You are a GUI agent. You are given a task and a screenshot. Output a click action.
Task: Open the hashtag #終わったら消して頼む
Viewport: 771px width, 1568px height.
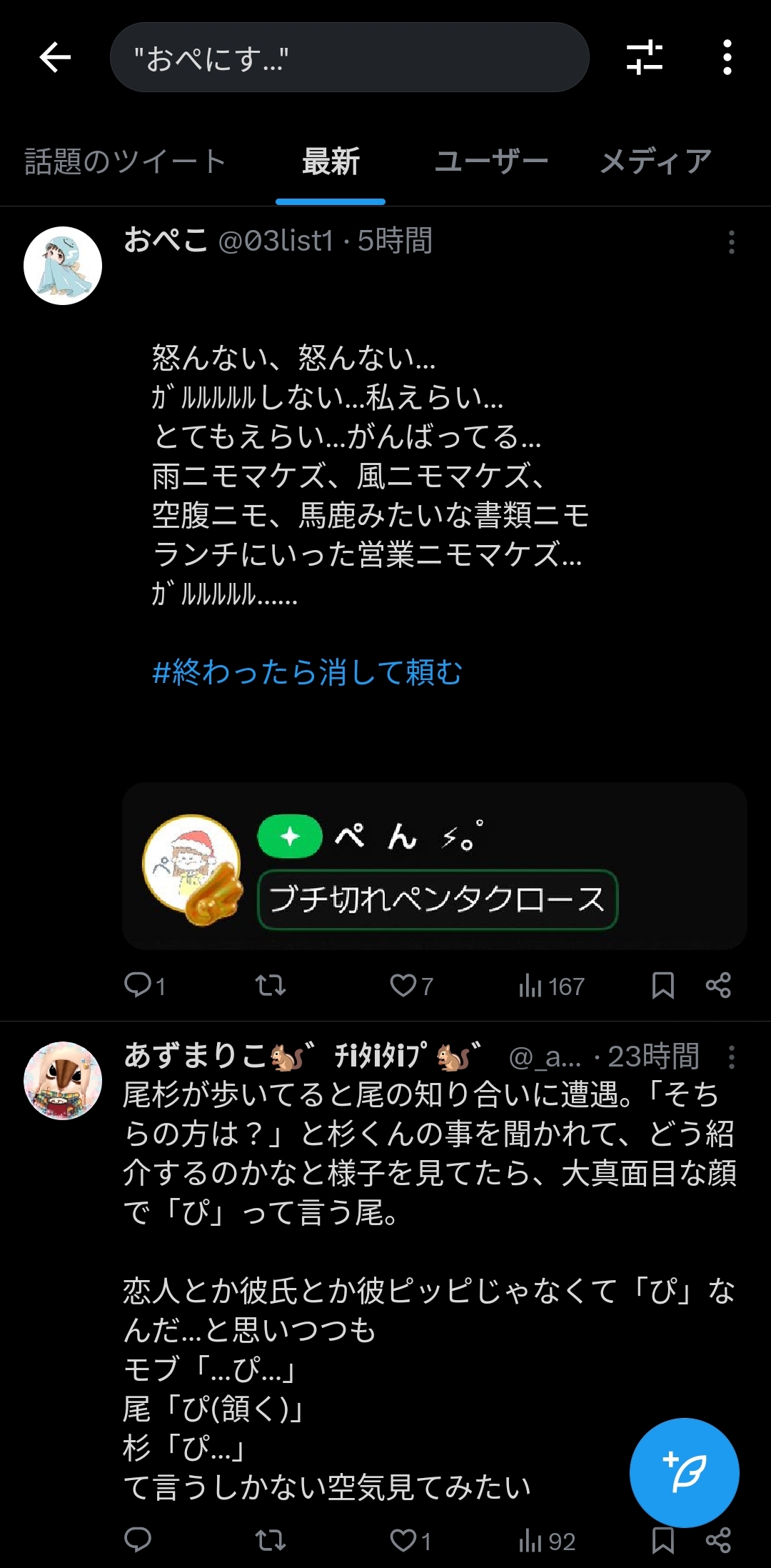point(307,672)
